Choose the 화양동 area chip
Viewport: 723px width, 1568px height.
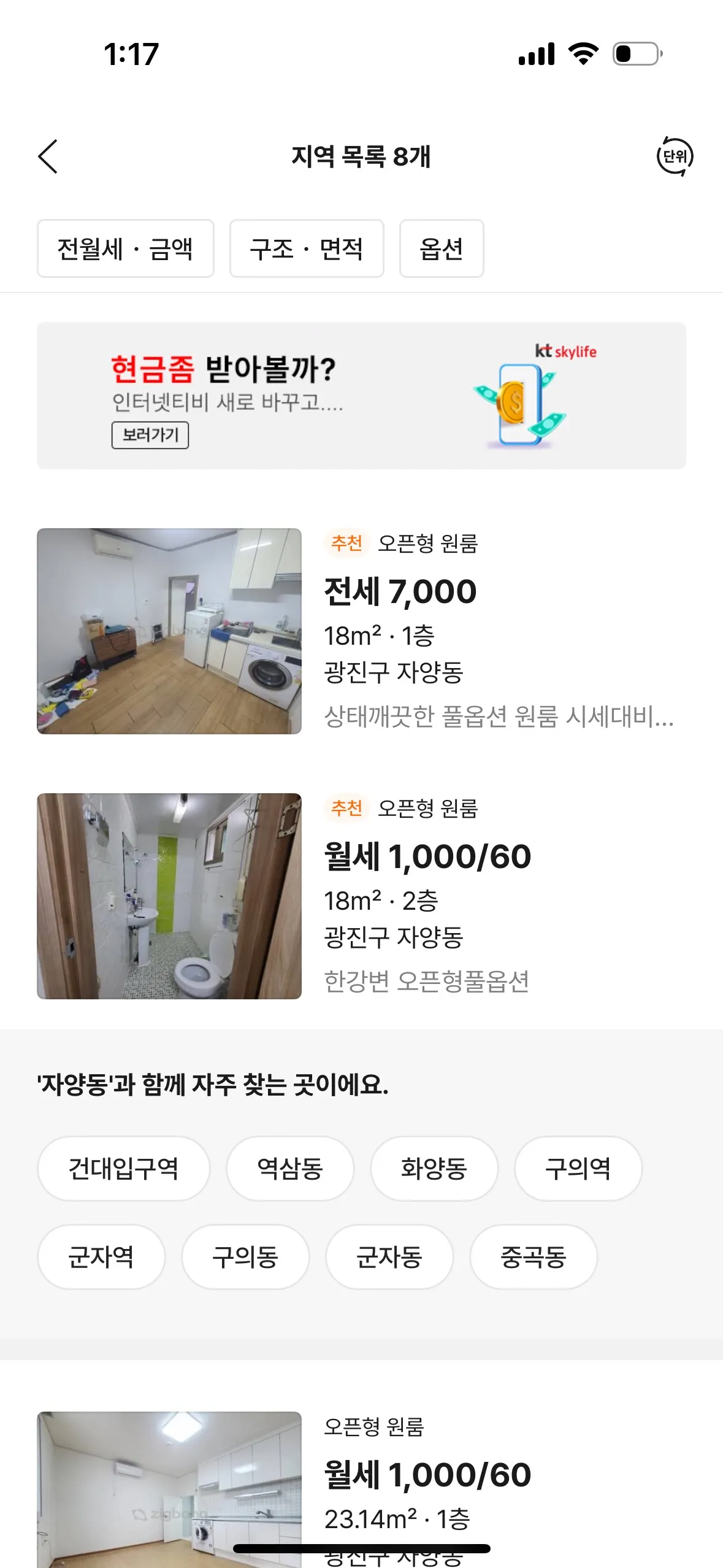coord(434,1169)
